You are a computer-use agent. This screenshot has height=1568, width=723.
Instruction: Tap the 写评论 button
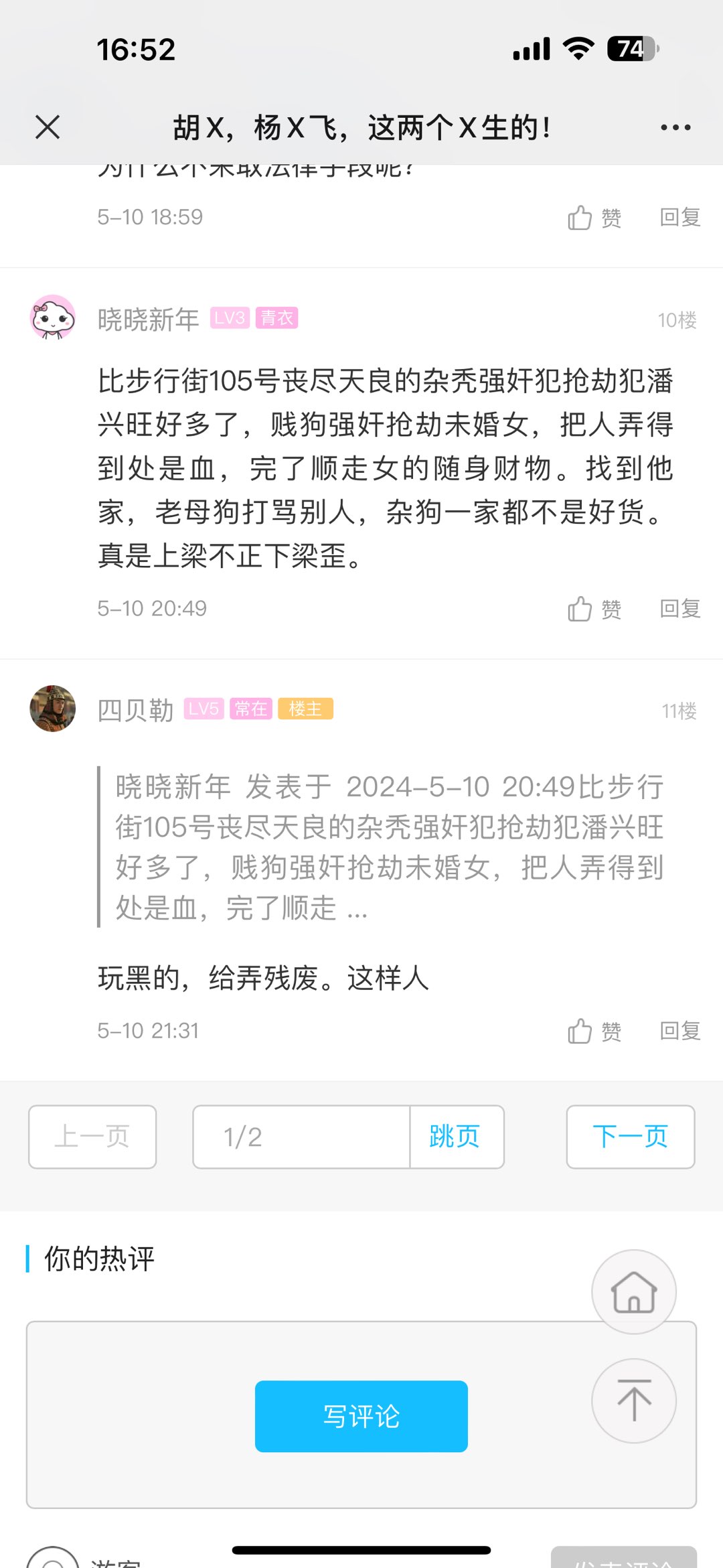[361, 1416]
